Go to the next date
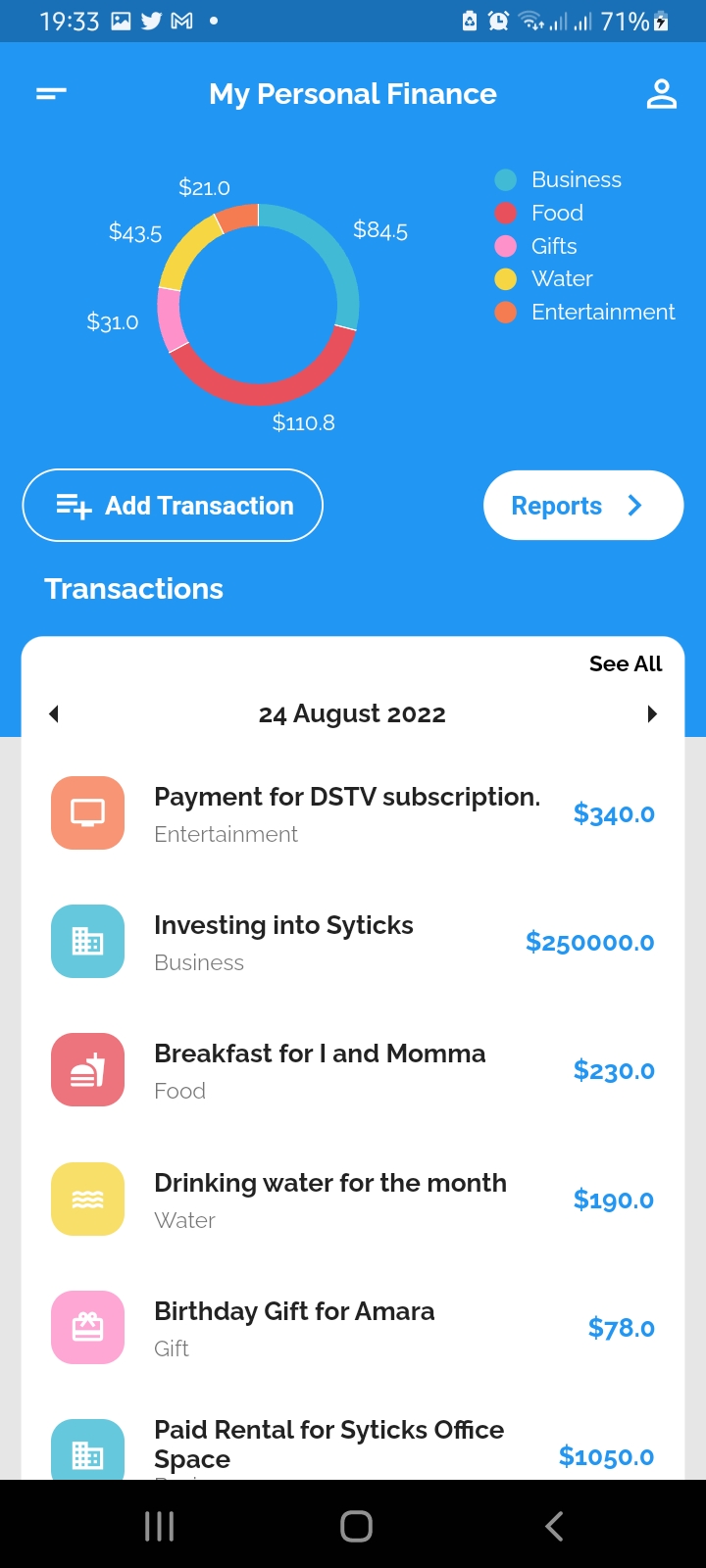The image size is (706, 1568). (652, 714)
